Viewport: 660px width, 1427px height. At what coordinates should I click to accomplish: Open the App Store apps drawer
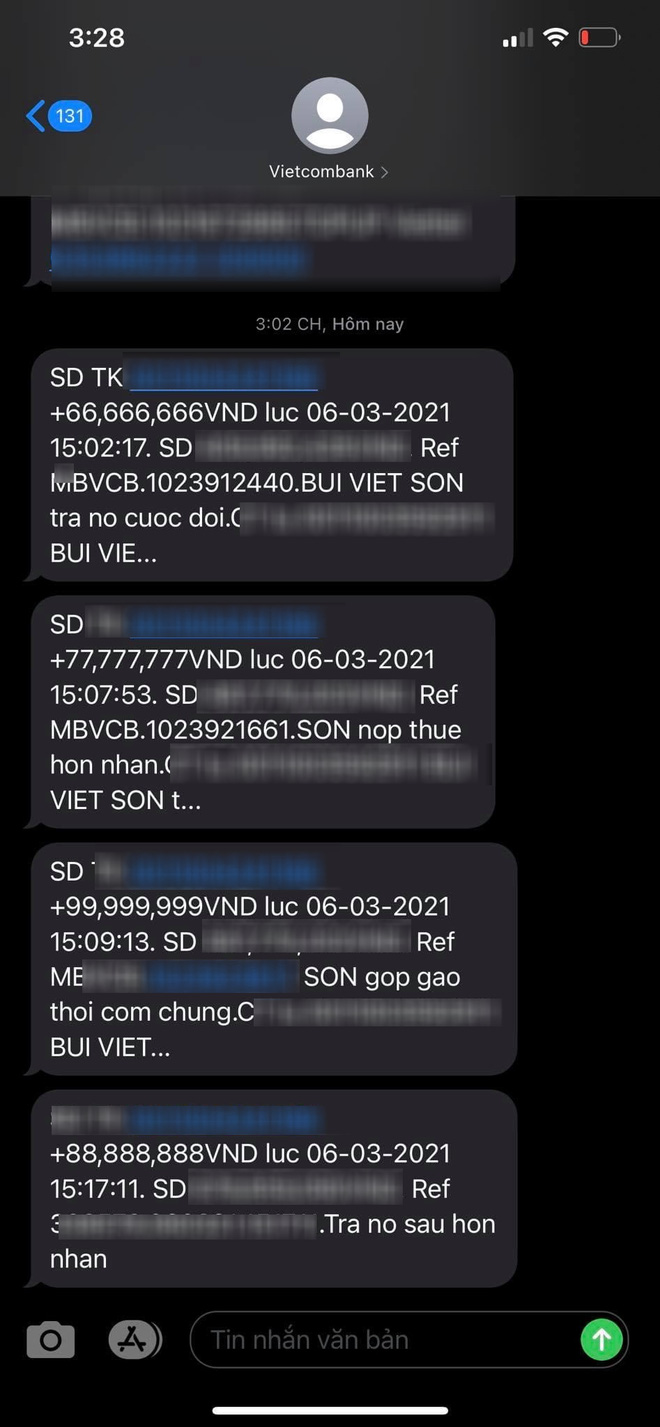[x=133, y=1339]
